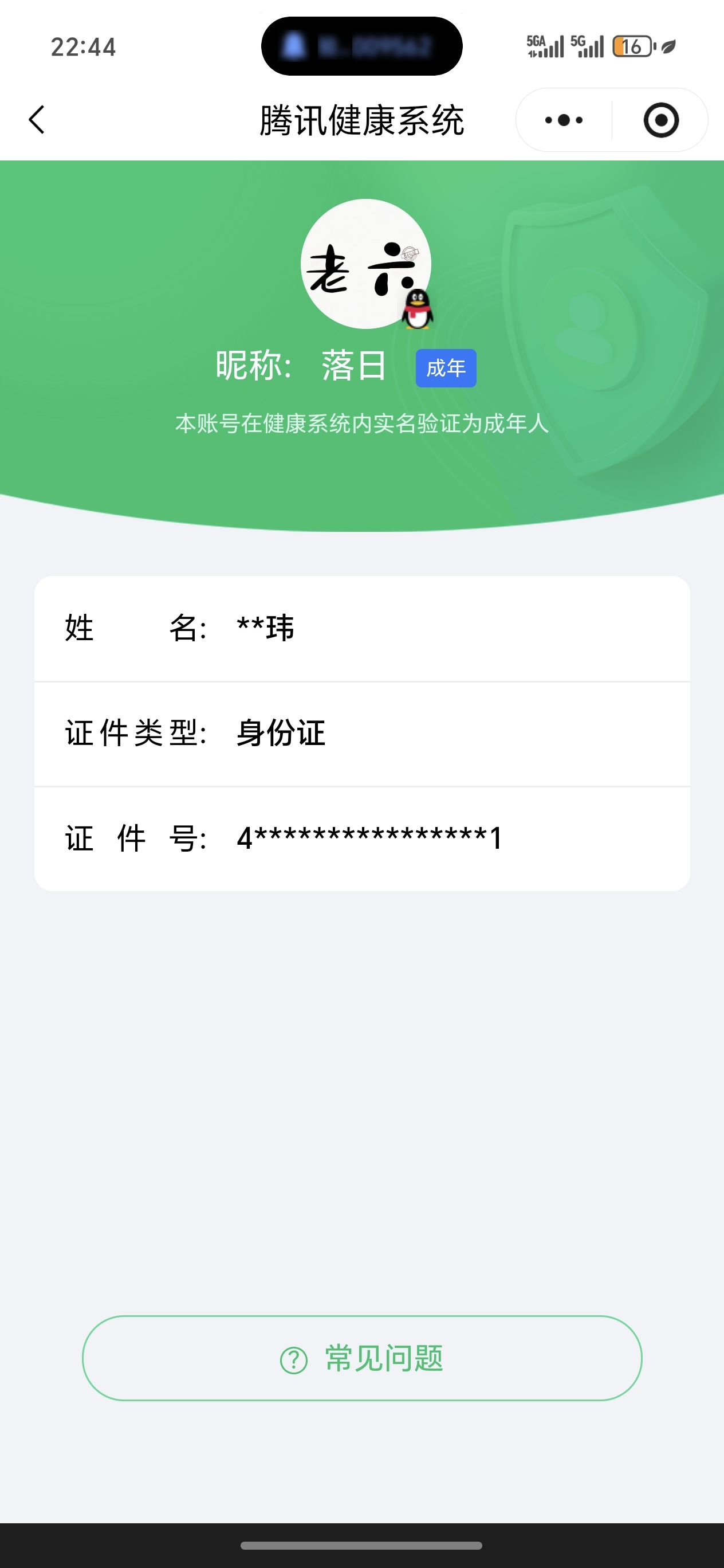Tap the 腾讯健康系统 title text
Viewport: 724px width, 1568px height.
tap(362, 120)
